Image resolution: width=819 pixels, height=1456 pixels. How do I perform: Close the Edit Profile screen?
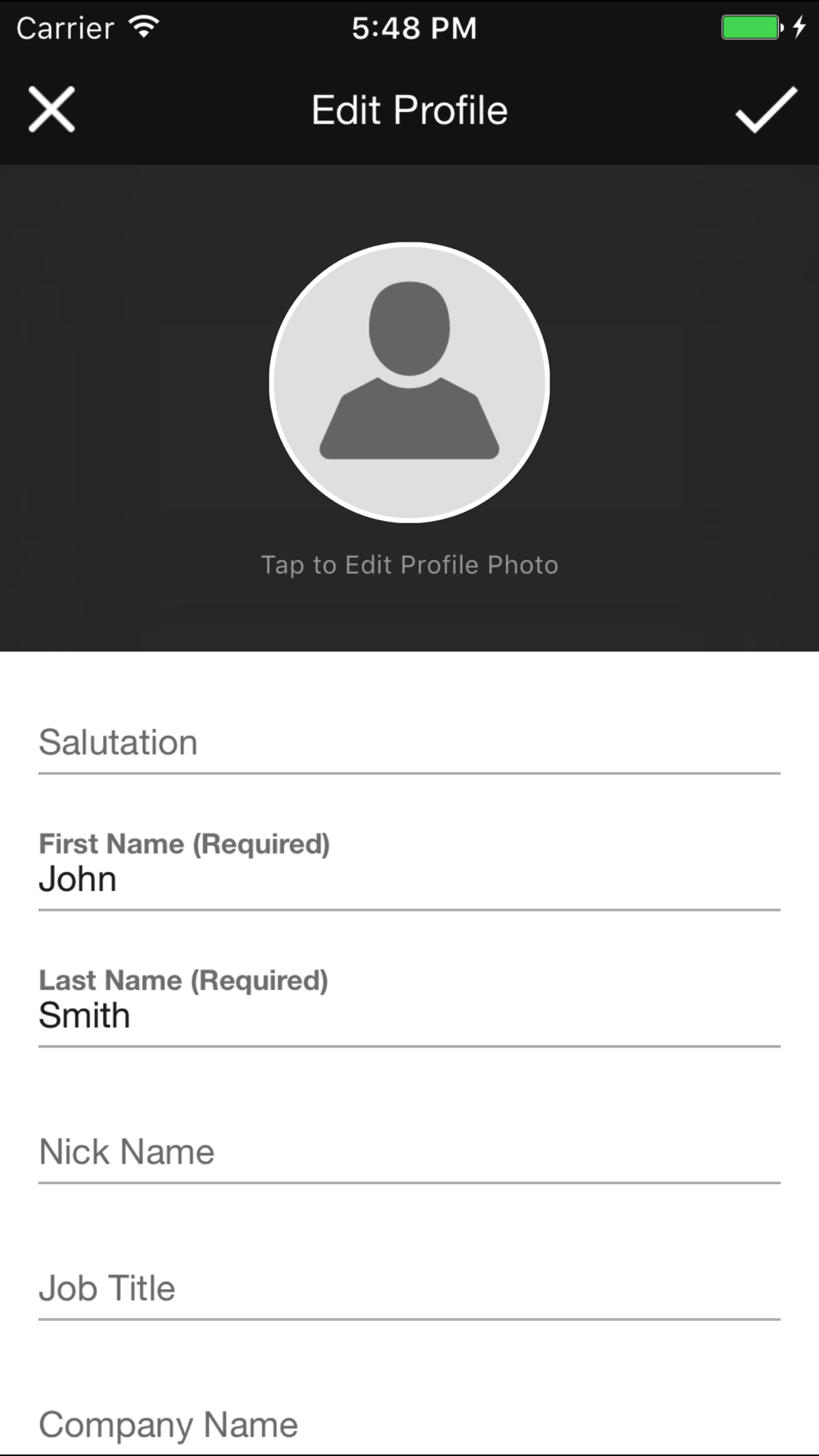point(52,109)
